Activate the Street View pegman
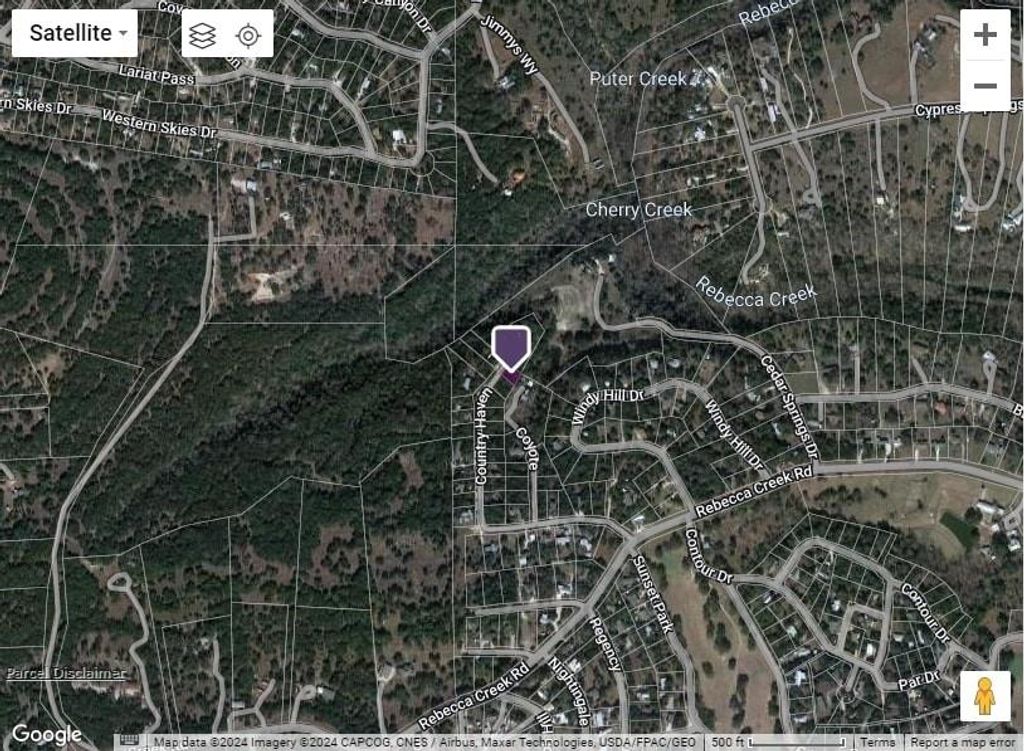The image size is (1024, 751). click(985, 696)
